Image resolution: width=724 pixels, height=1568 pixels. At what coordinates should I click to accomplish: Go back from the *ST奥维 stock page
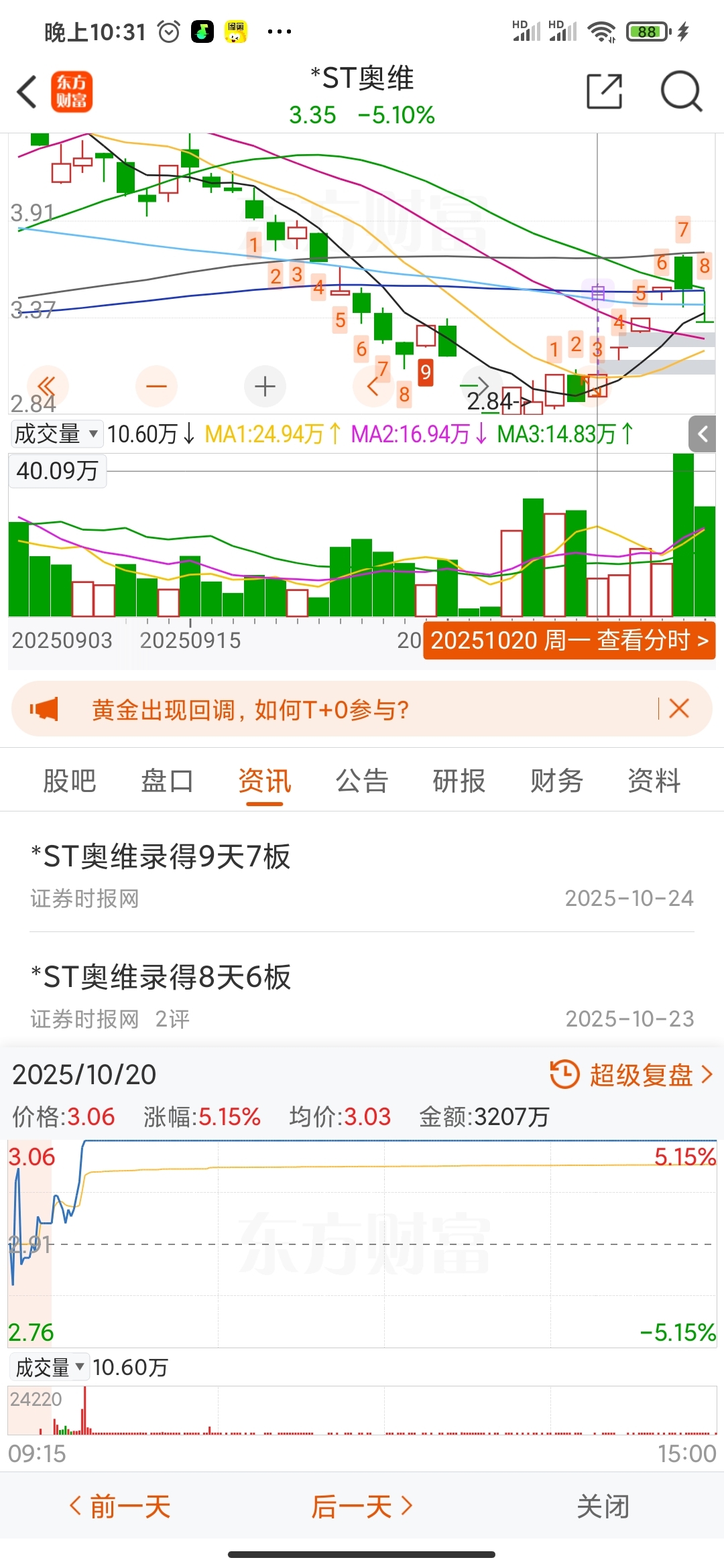coord(27,92)
